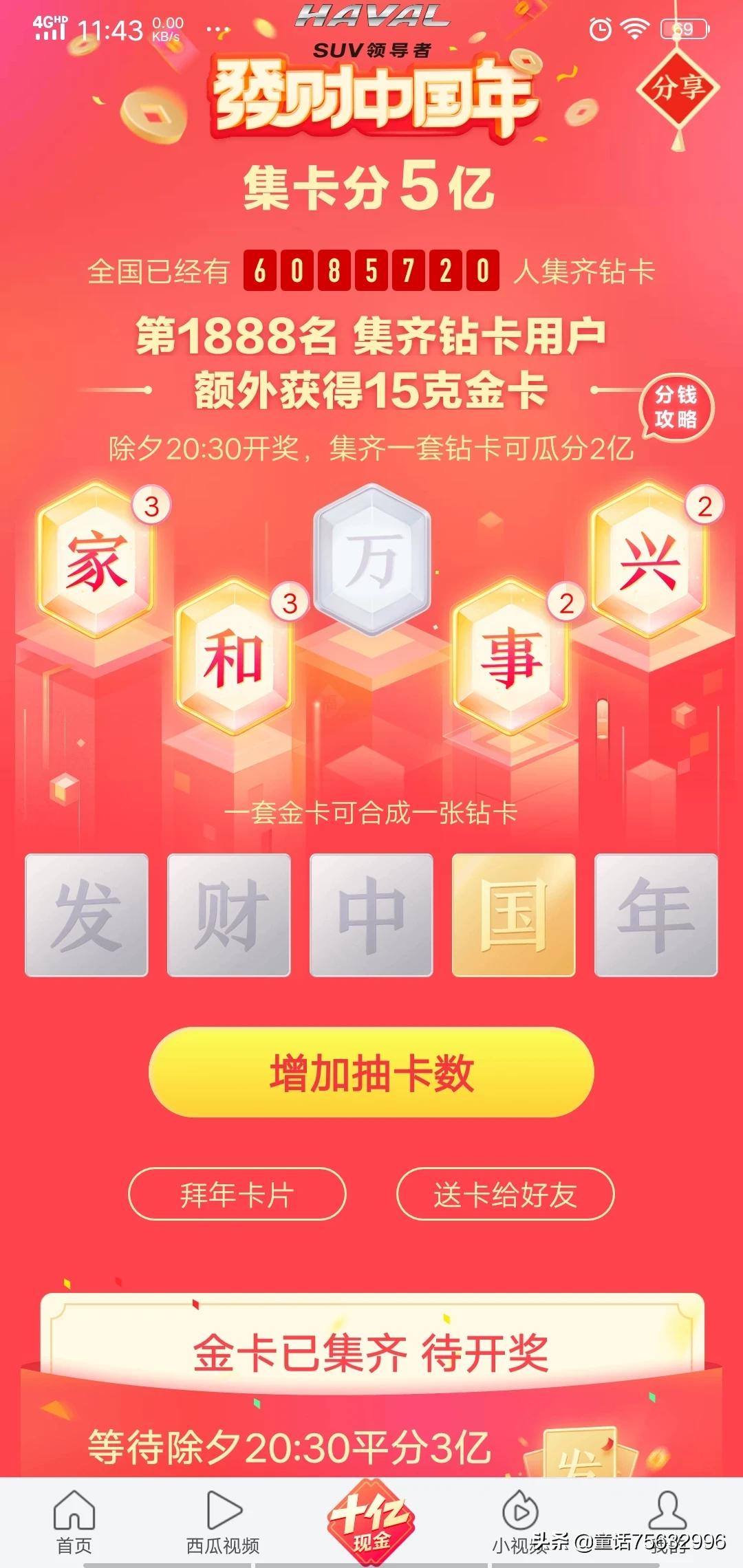
Task: Tap the 分享 share button
Action: [678, 88]
